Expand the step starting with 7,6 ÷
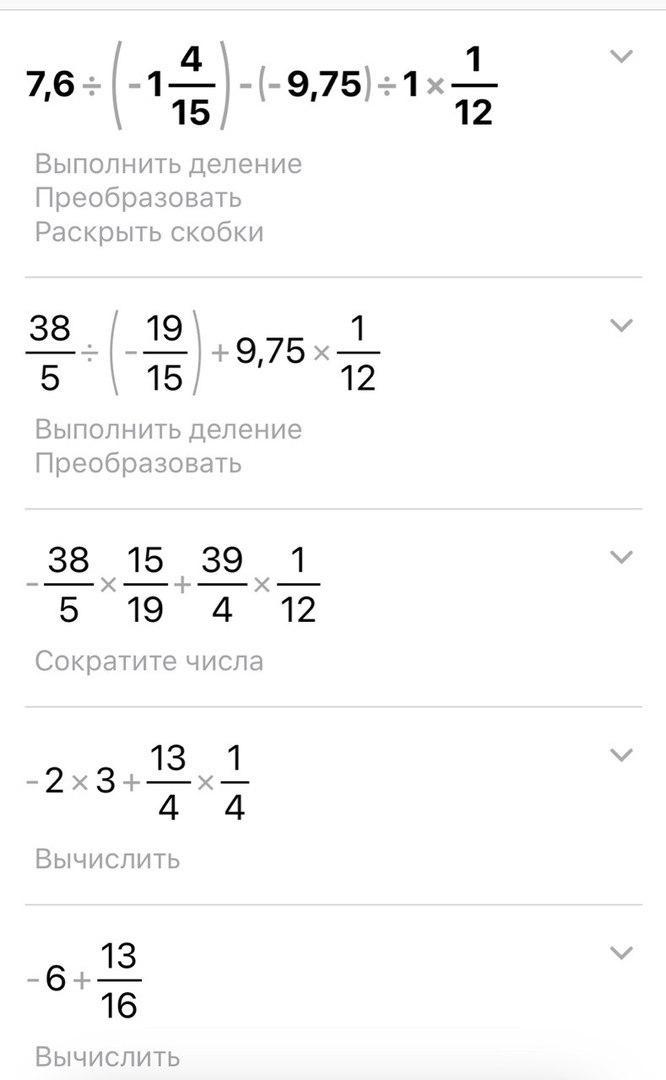 (621, 56)
